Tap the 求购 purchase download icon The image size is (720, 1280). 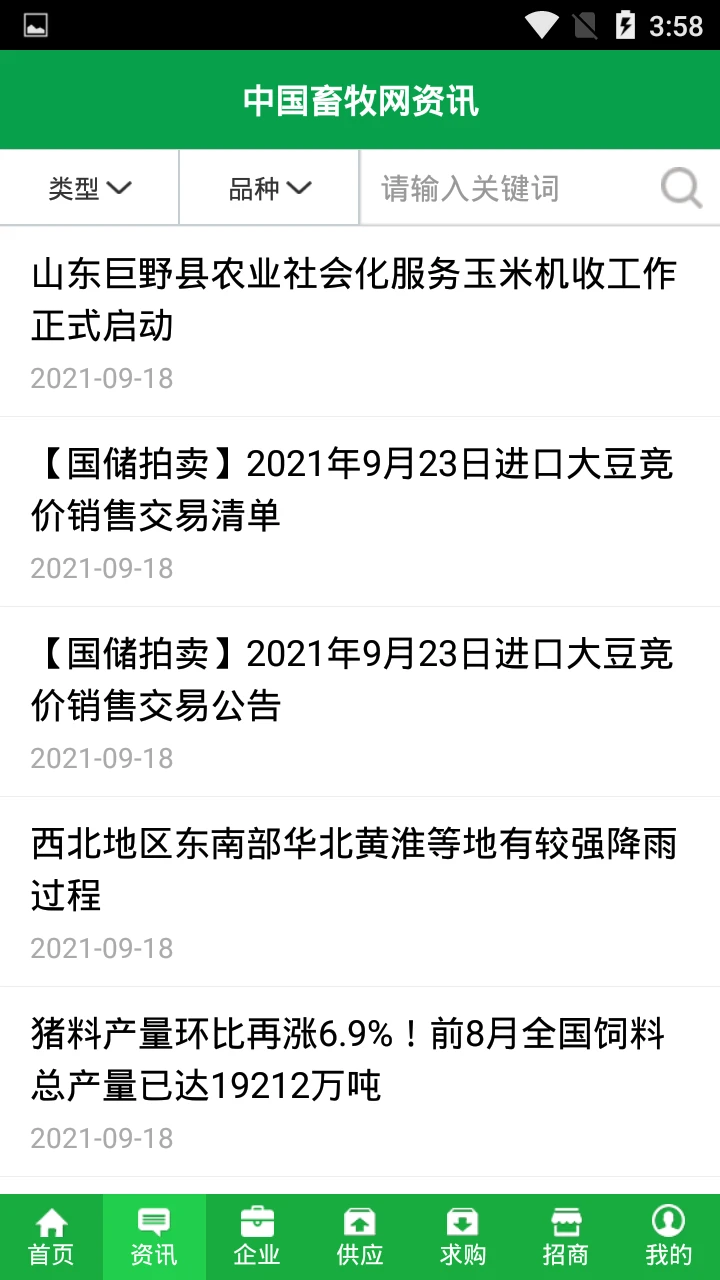click(x=462, y=1220)
